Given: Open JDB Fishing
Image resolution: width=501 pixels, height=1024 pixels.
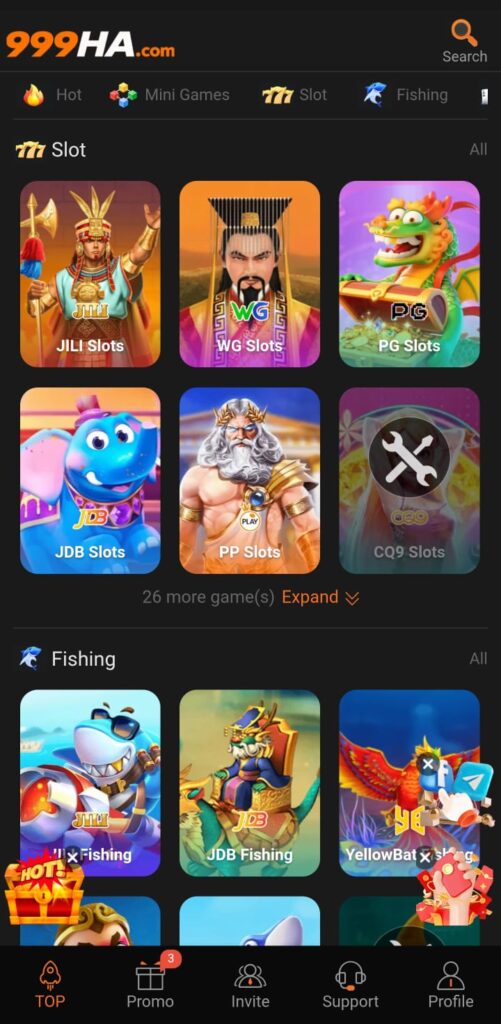Looking at the screenshot, I should coord(250,782).
